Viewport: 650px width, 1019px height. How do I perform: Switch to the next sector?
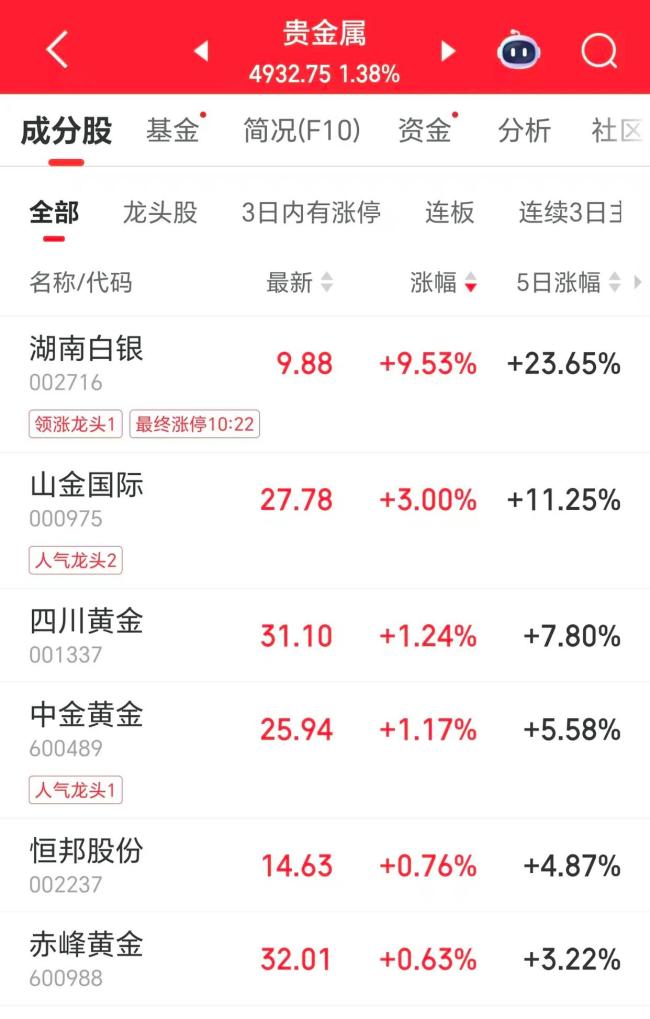pyautogui.click(x=448, y=51)
